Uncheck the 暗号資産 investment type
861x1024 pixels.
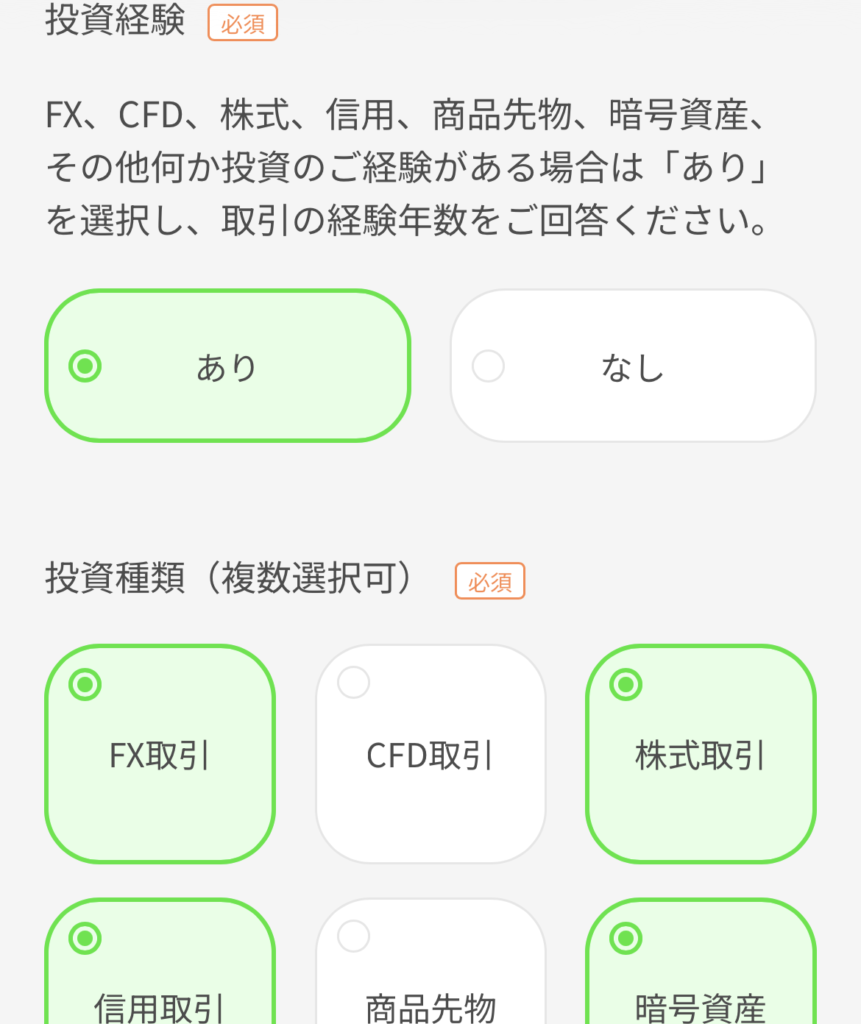[x=700, y=975]
